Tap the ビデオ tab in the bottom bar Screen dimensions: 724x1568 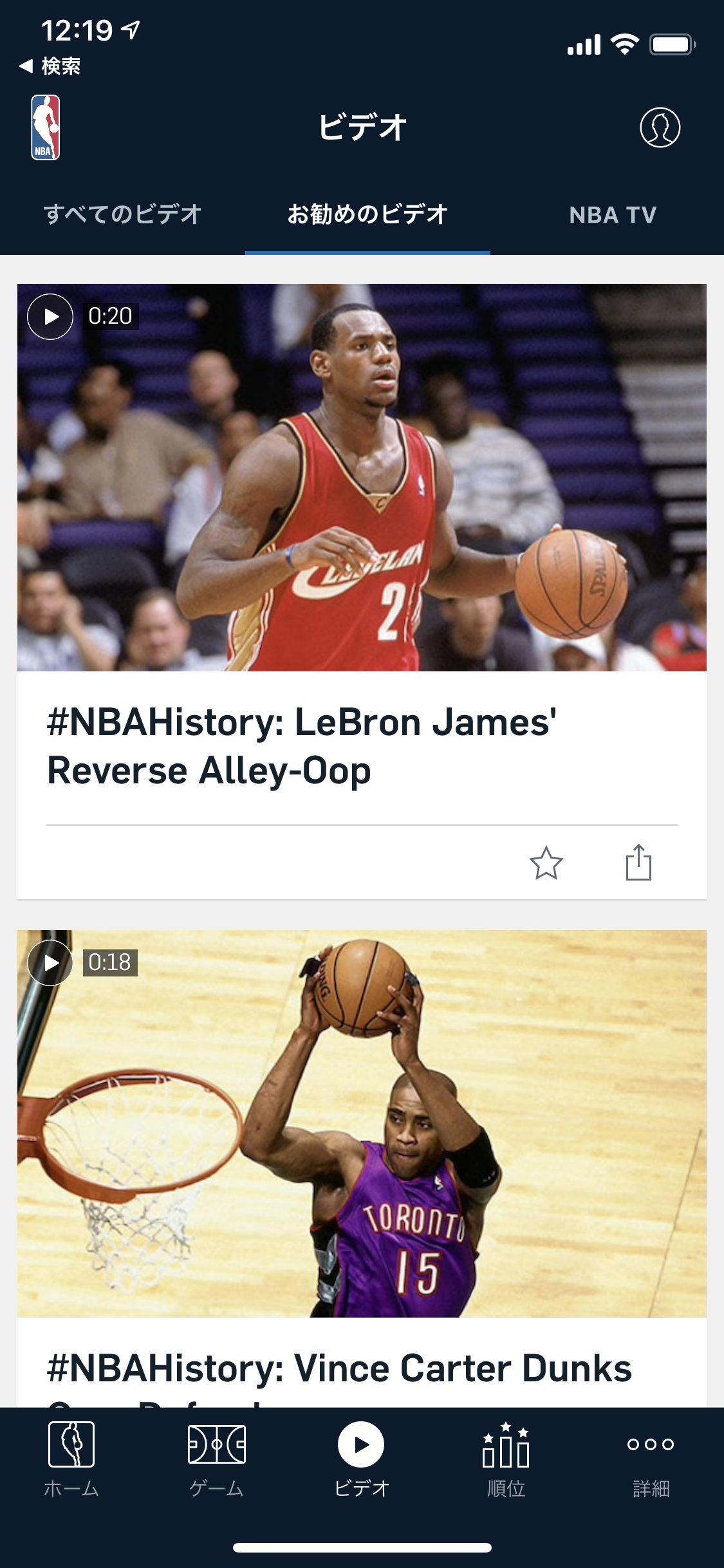point(361,1459)
